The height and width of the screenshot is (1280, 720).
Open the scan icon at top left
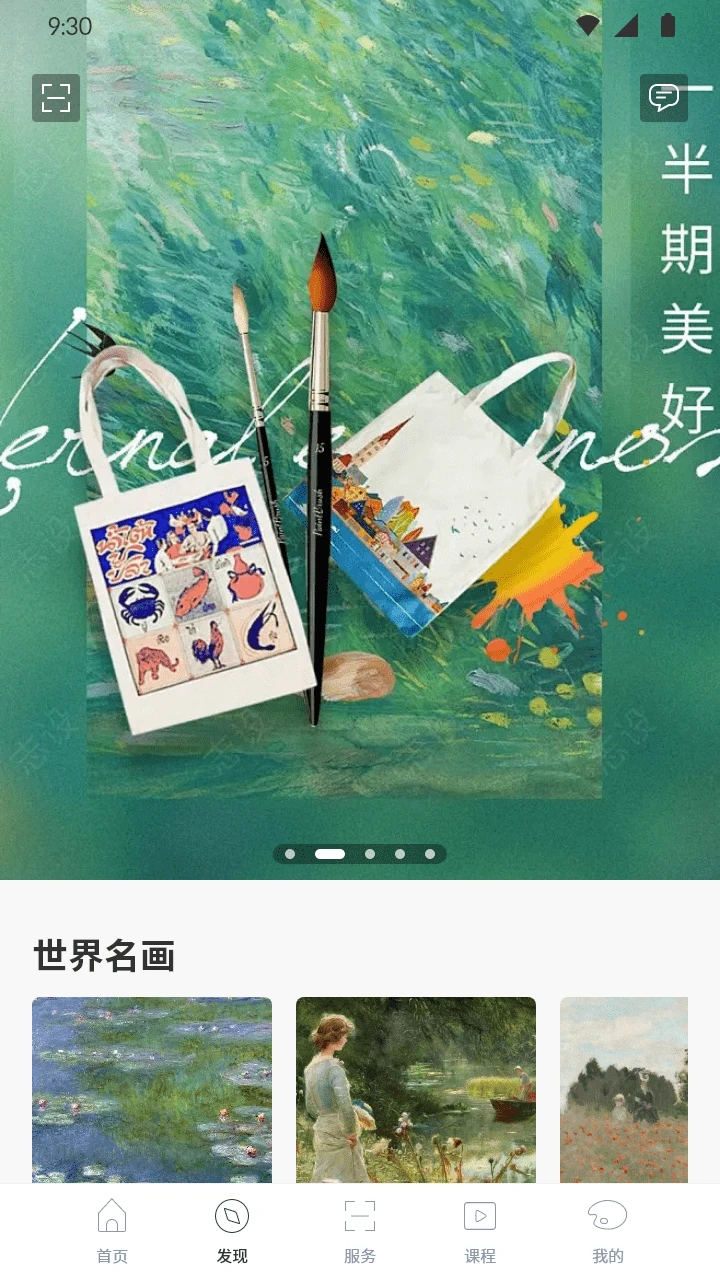(56, 98)
